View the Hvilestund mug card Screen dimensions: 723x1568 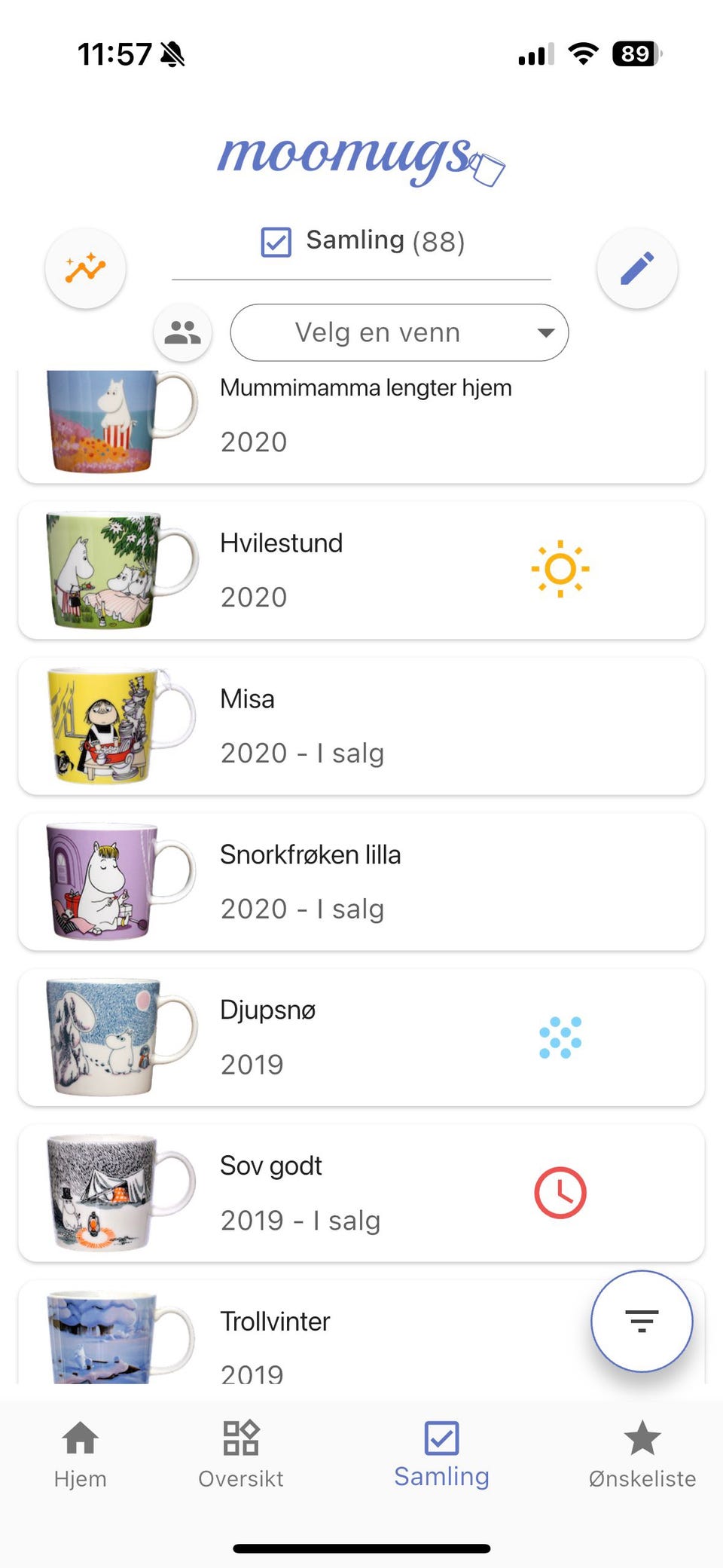[x=361, y=570]
